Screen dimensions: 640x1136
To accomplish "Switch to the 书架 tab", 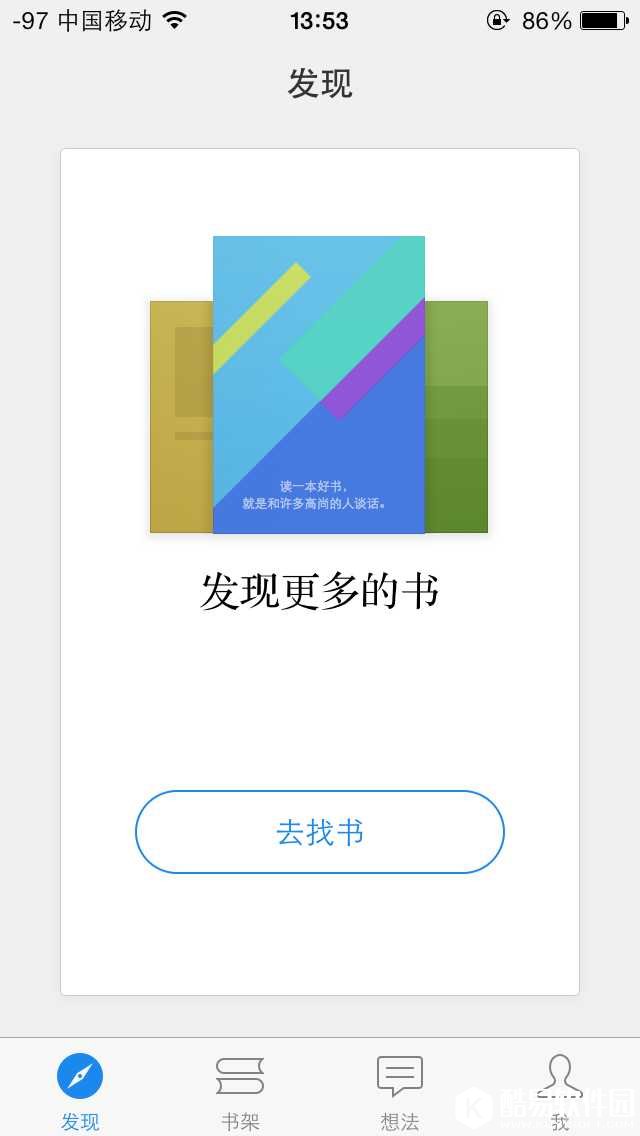I will [240, 1088].
